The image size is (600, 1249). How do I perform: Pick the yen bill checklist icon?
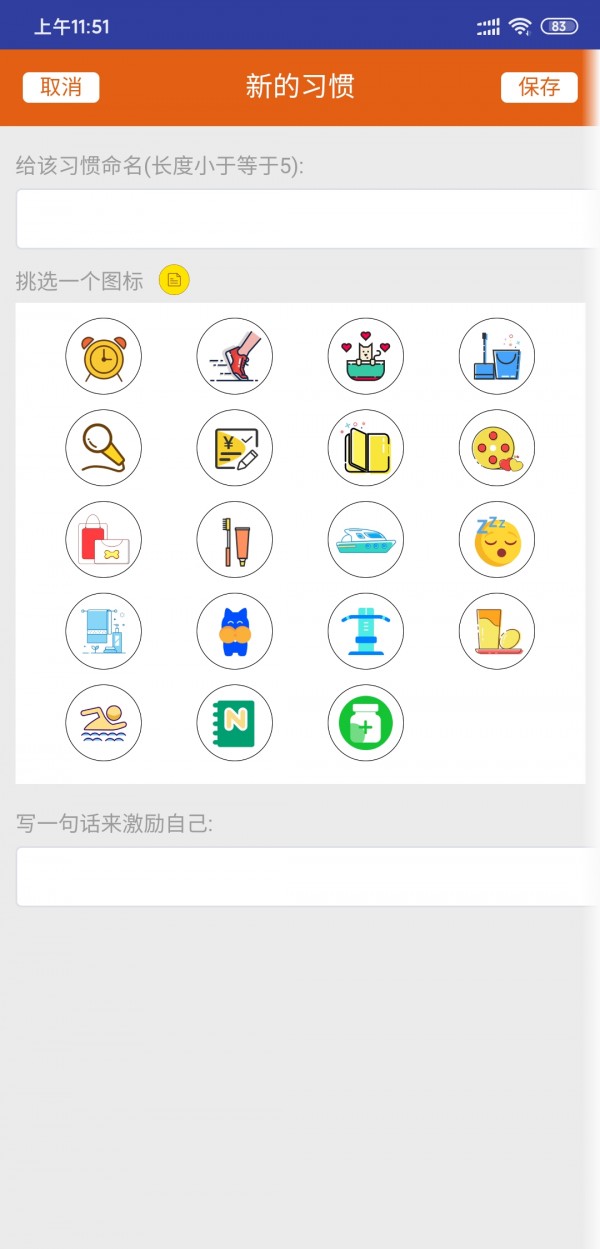[x=235, y=448]
